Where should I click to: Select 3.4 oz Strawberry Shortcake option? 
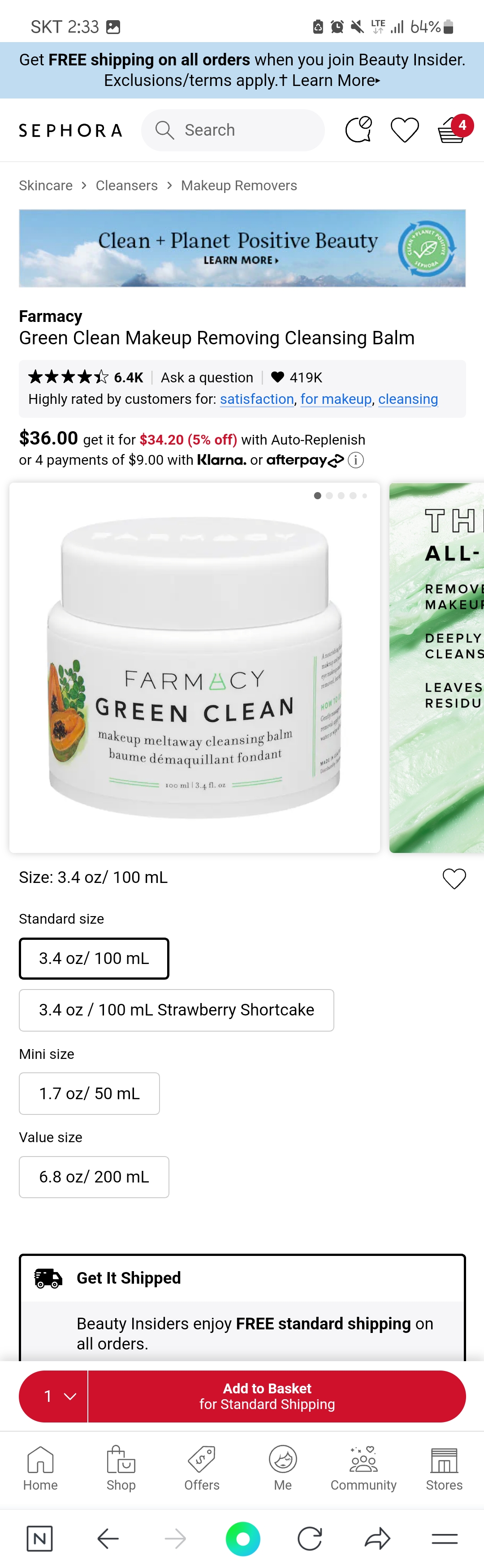pyautogui.click(x=176, y=1010)
